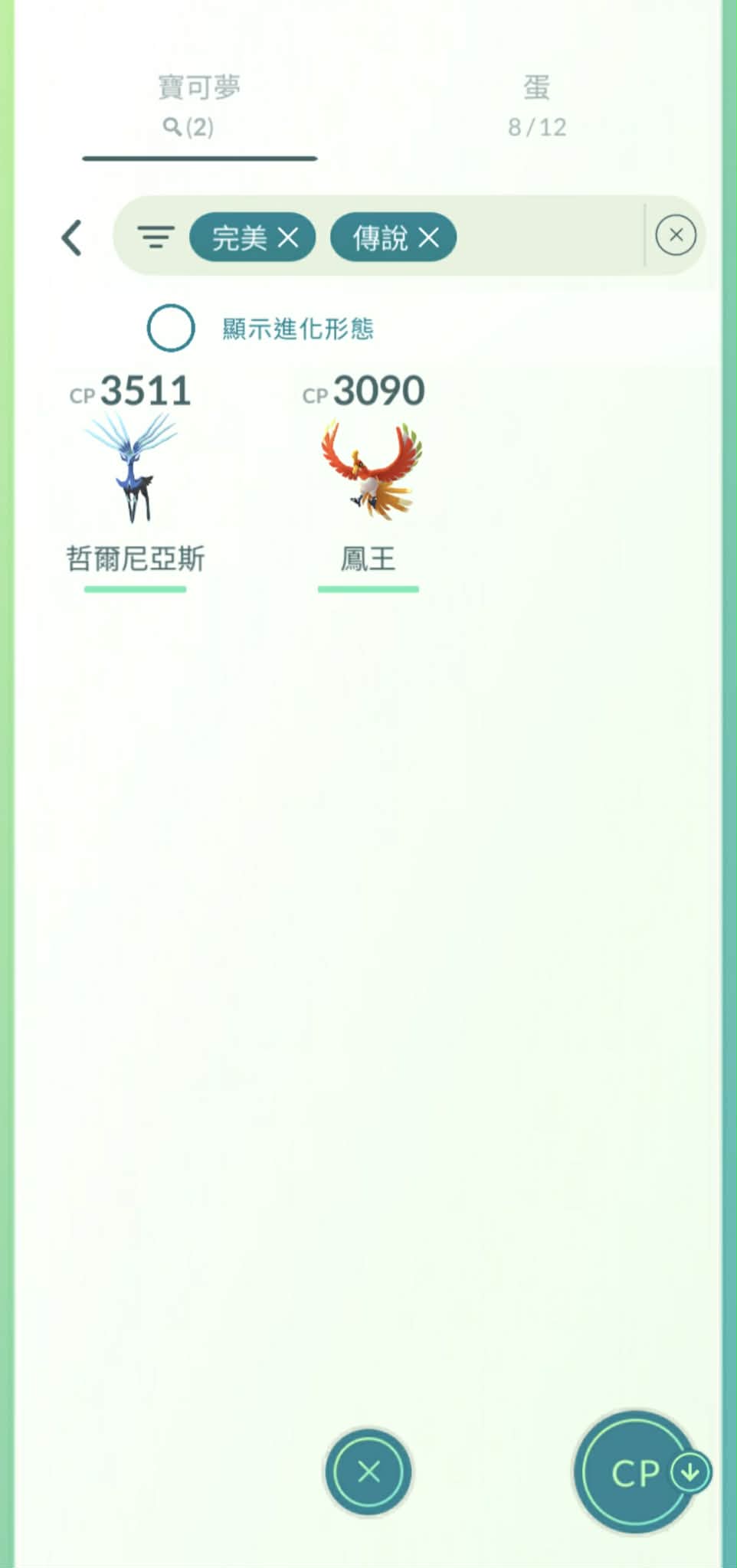737x1568 pixels.
Task: Toggle 顯示進化形態 option
Action: coord(170,328)
